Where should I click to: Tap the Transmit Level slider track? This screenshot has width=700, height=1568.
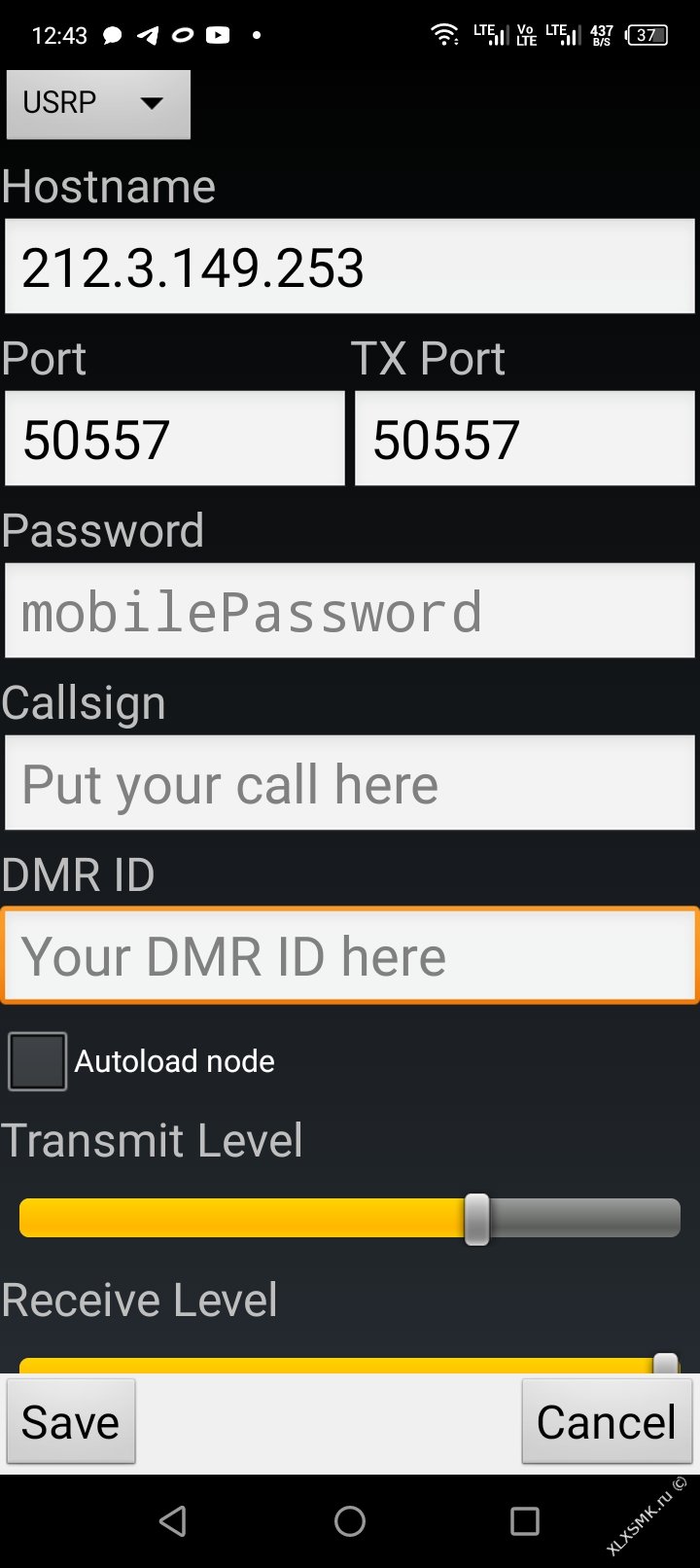coord(350,1219)
